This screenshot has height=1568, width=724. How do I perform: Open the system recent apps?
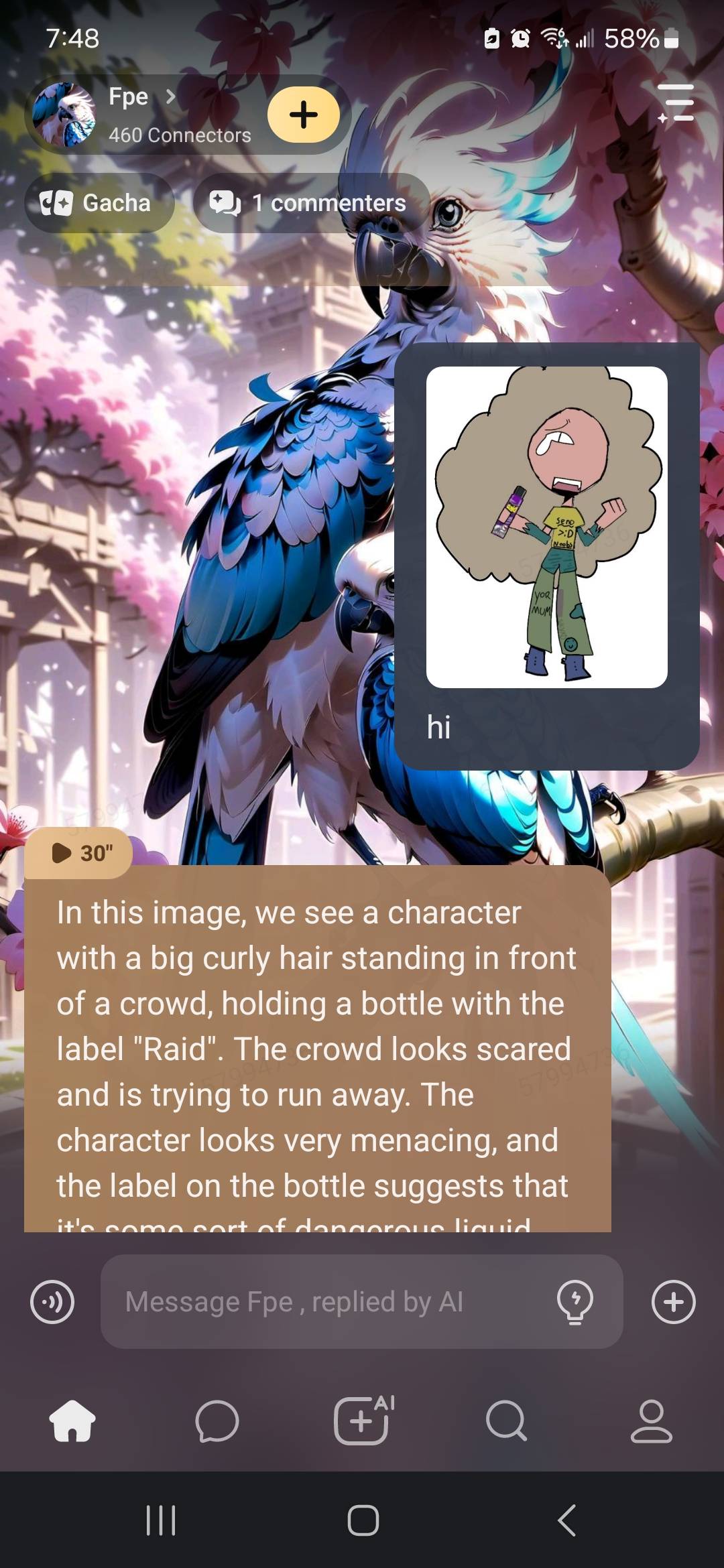(x=161, y=1520)
